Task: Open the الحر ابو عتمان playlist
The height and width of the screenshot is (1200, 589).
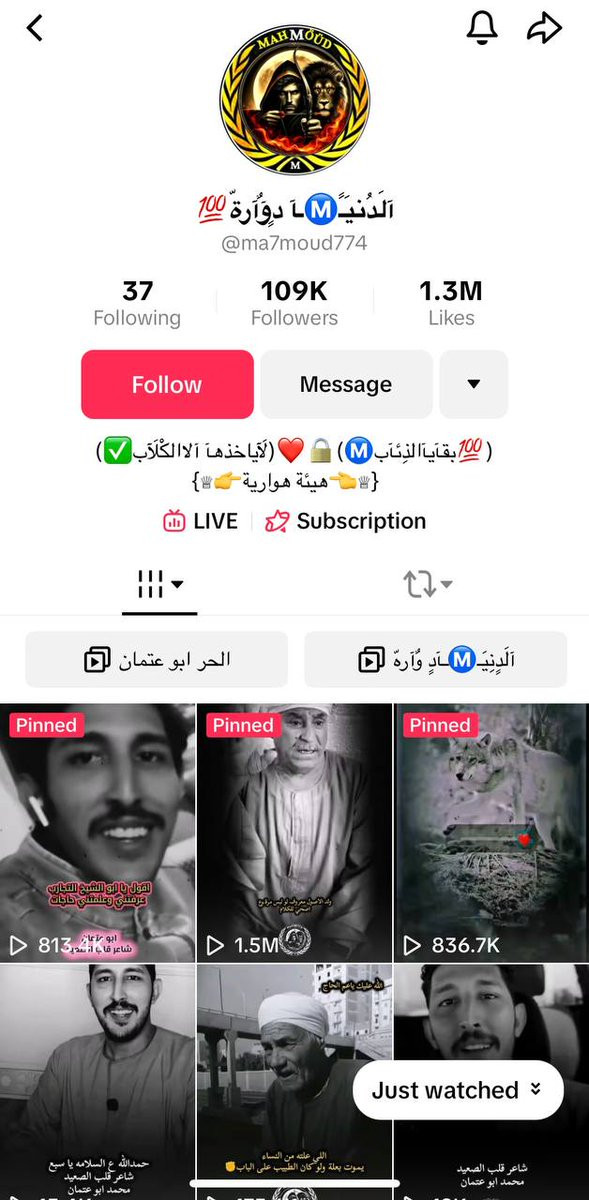Action: coord(156,660)
